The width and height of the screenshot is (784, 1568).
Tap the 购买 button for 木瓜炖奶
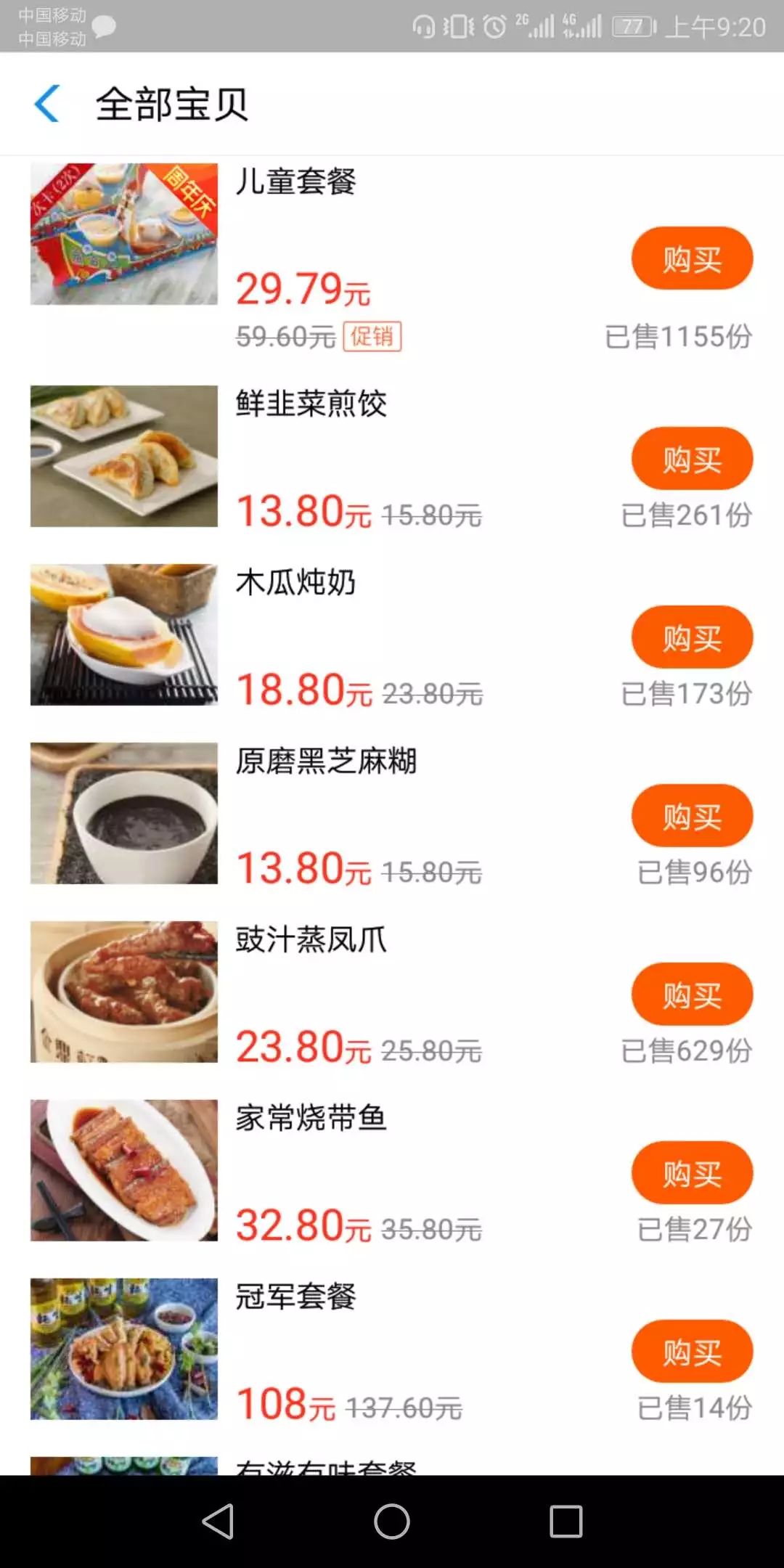click(x=691, y=637)
